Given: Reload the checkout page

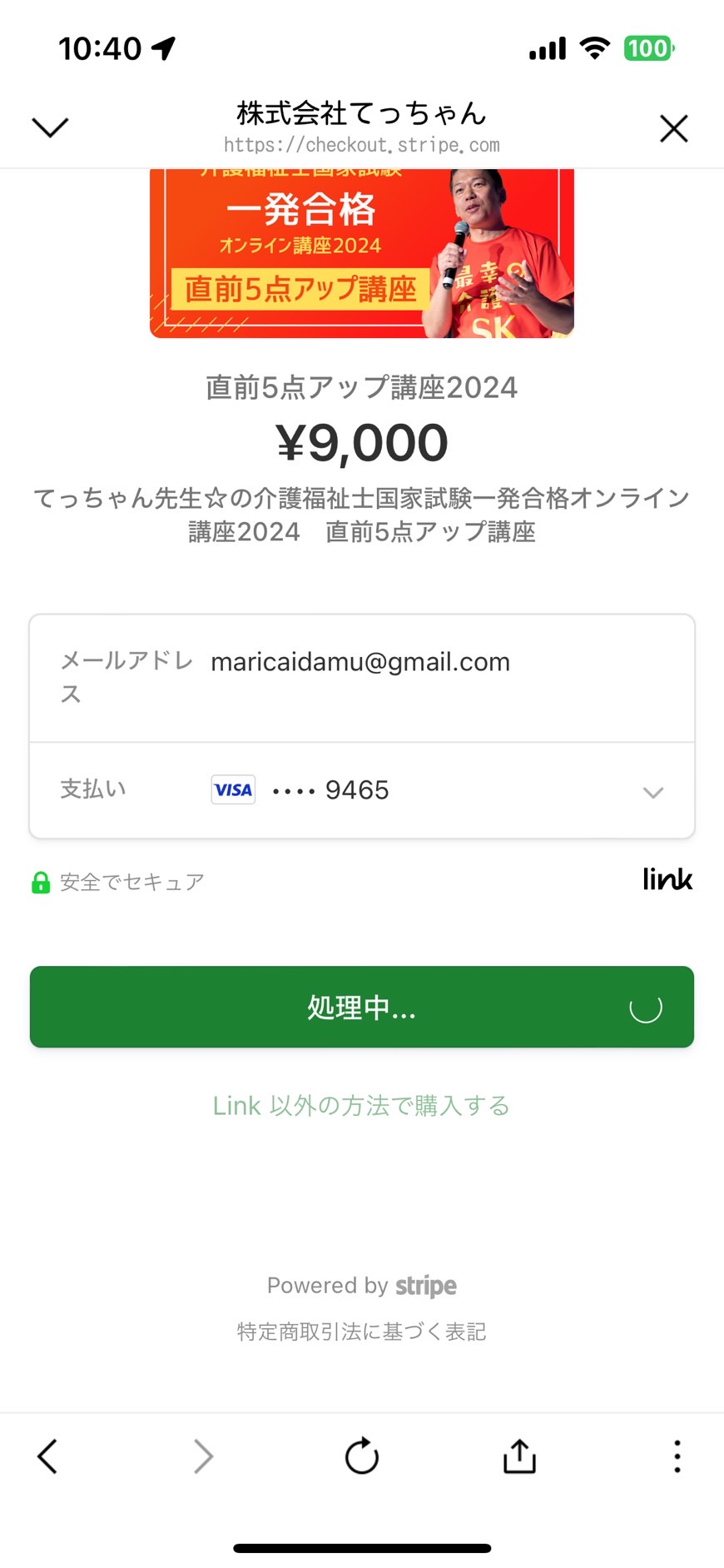Looking at the screenshot, I should [x=362, y=1456].
